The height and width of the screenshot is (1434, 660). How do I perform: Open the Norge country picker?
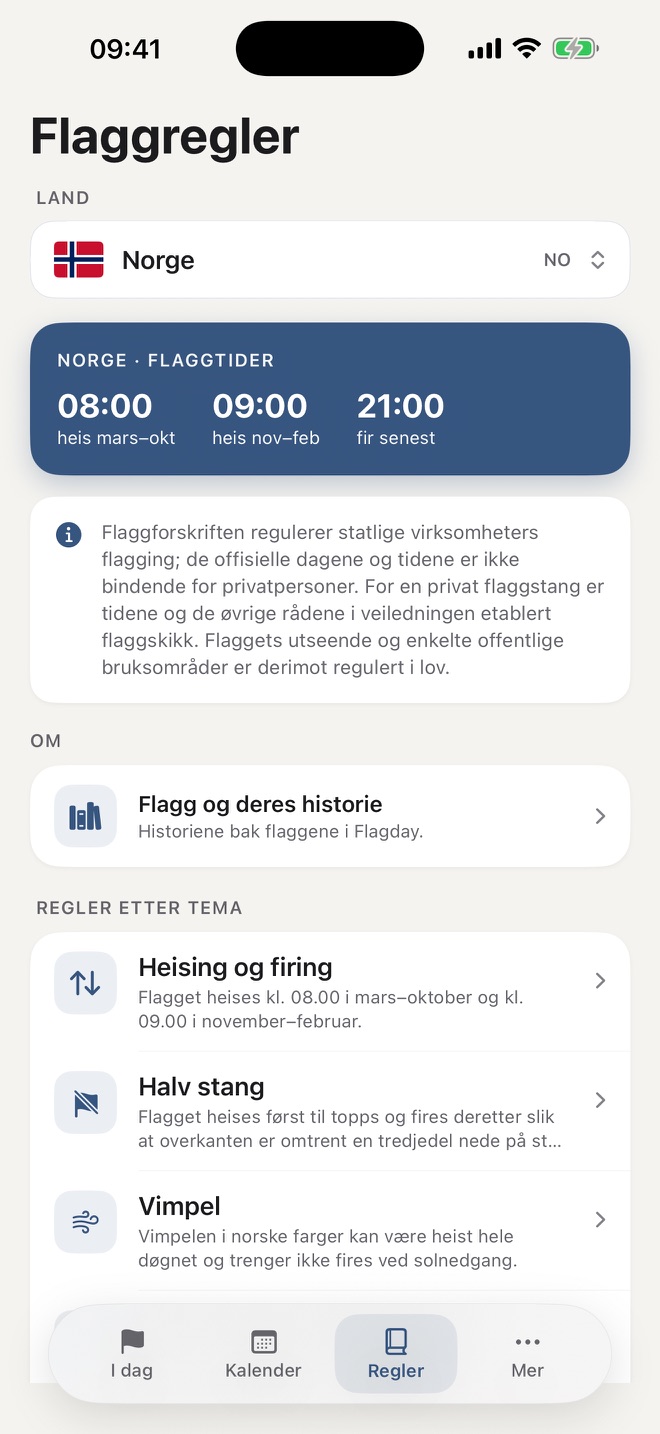click(x=330, y=260)
